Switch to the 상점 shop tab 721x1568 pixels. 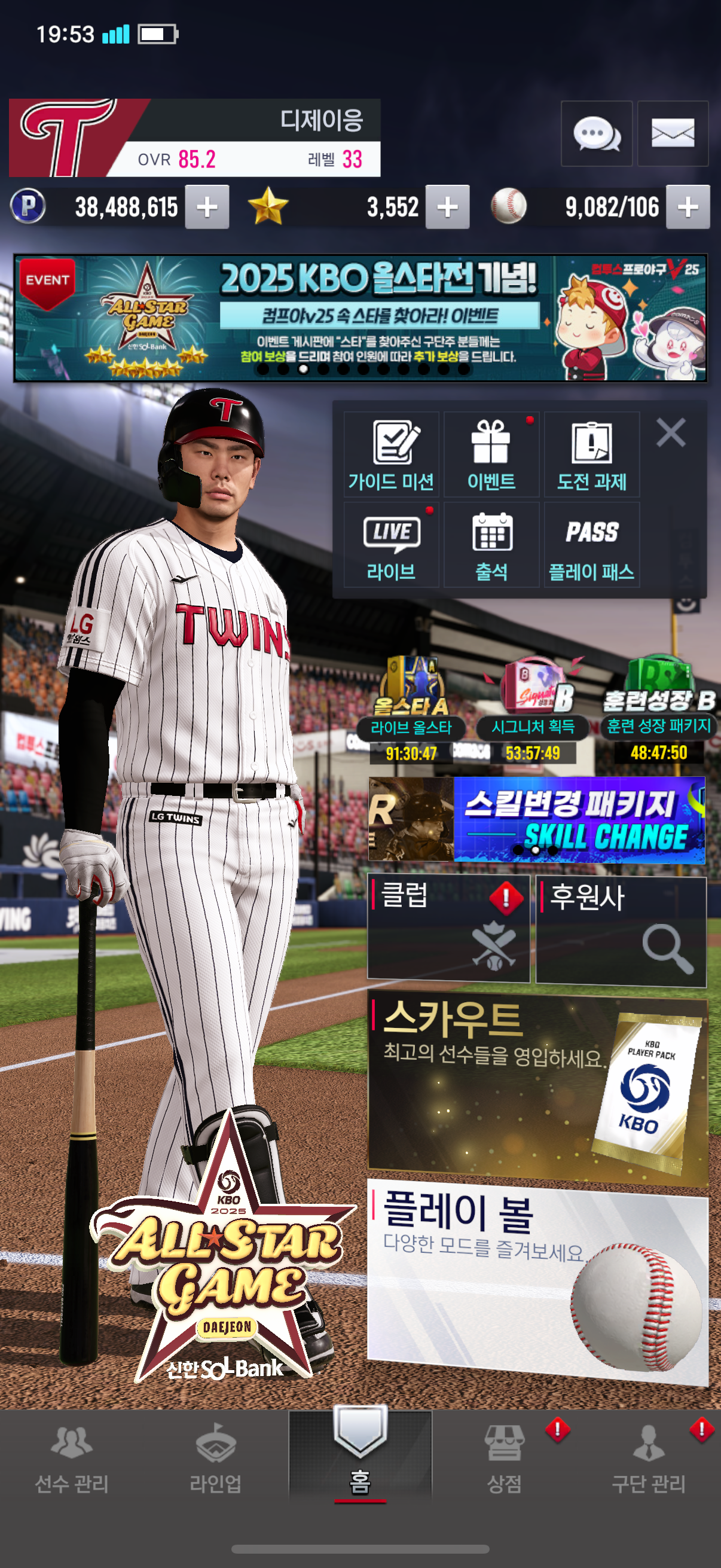point(505,1459)
